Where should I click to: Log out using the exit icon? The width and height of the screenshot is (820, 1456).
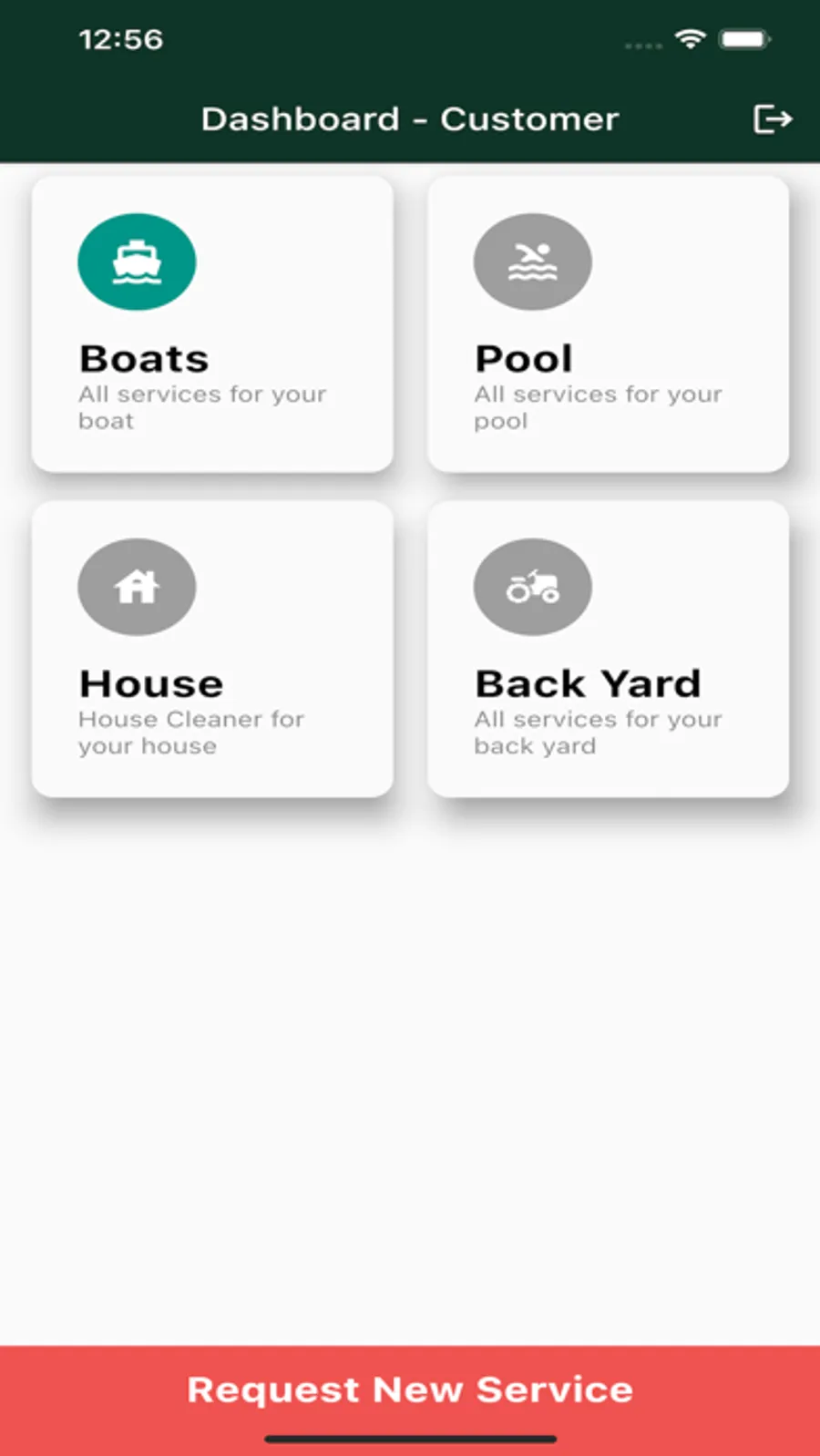coord(772,119)
